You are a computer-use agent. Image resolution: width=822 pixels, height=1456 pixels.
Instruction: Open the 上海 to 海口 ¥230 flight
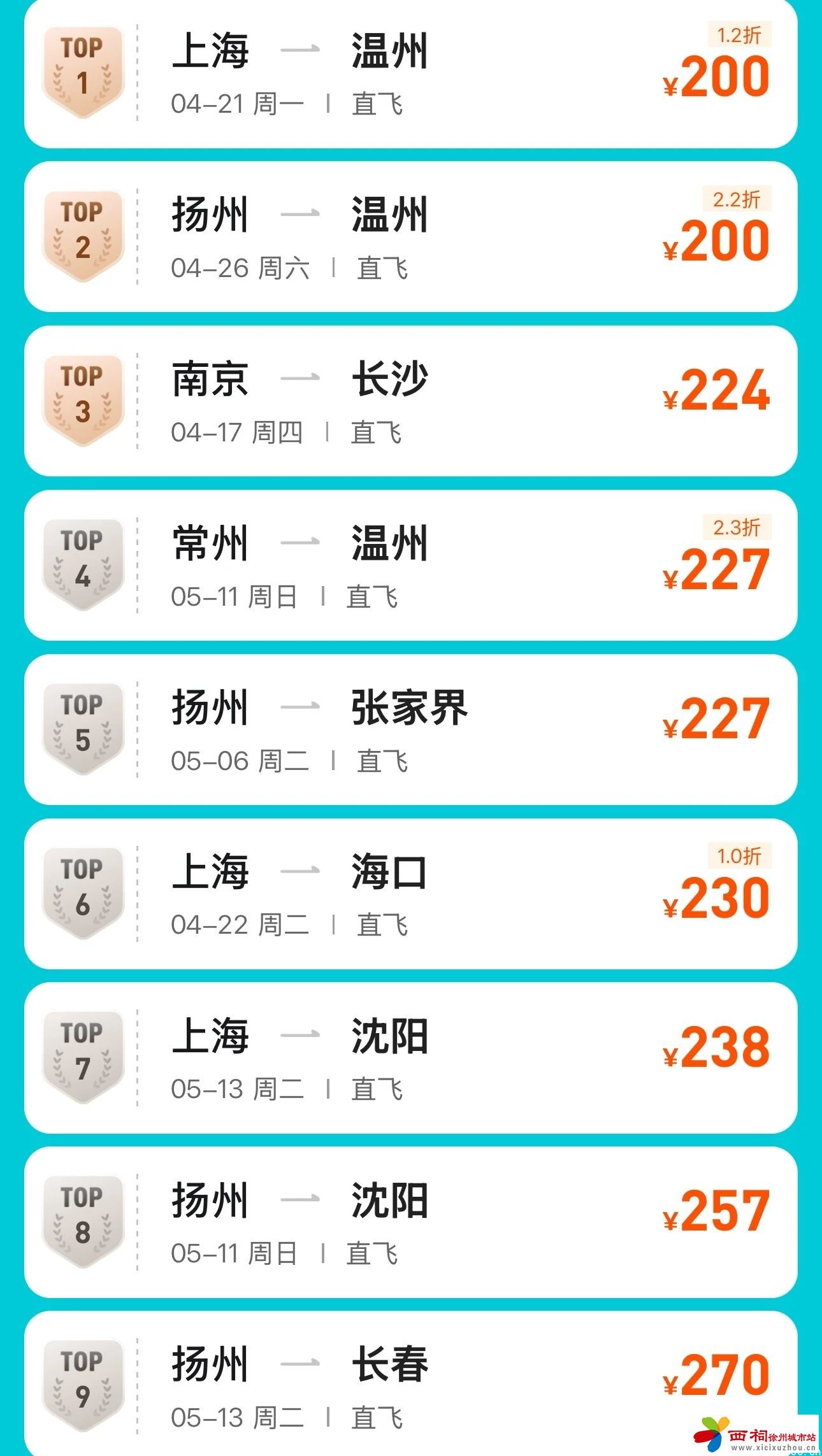tap(410, 894)
